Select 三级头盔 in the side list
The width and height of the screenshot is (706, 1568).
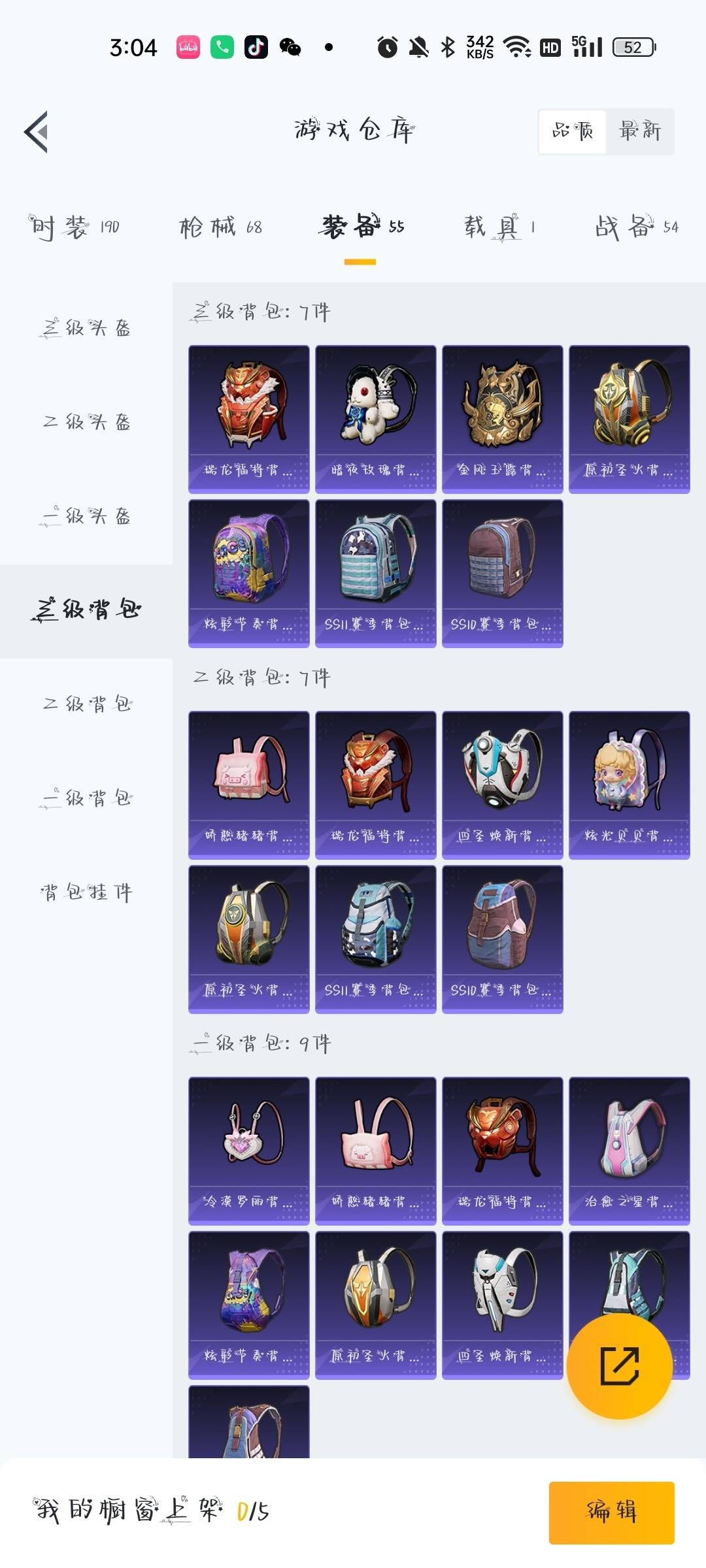86,328
